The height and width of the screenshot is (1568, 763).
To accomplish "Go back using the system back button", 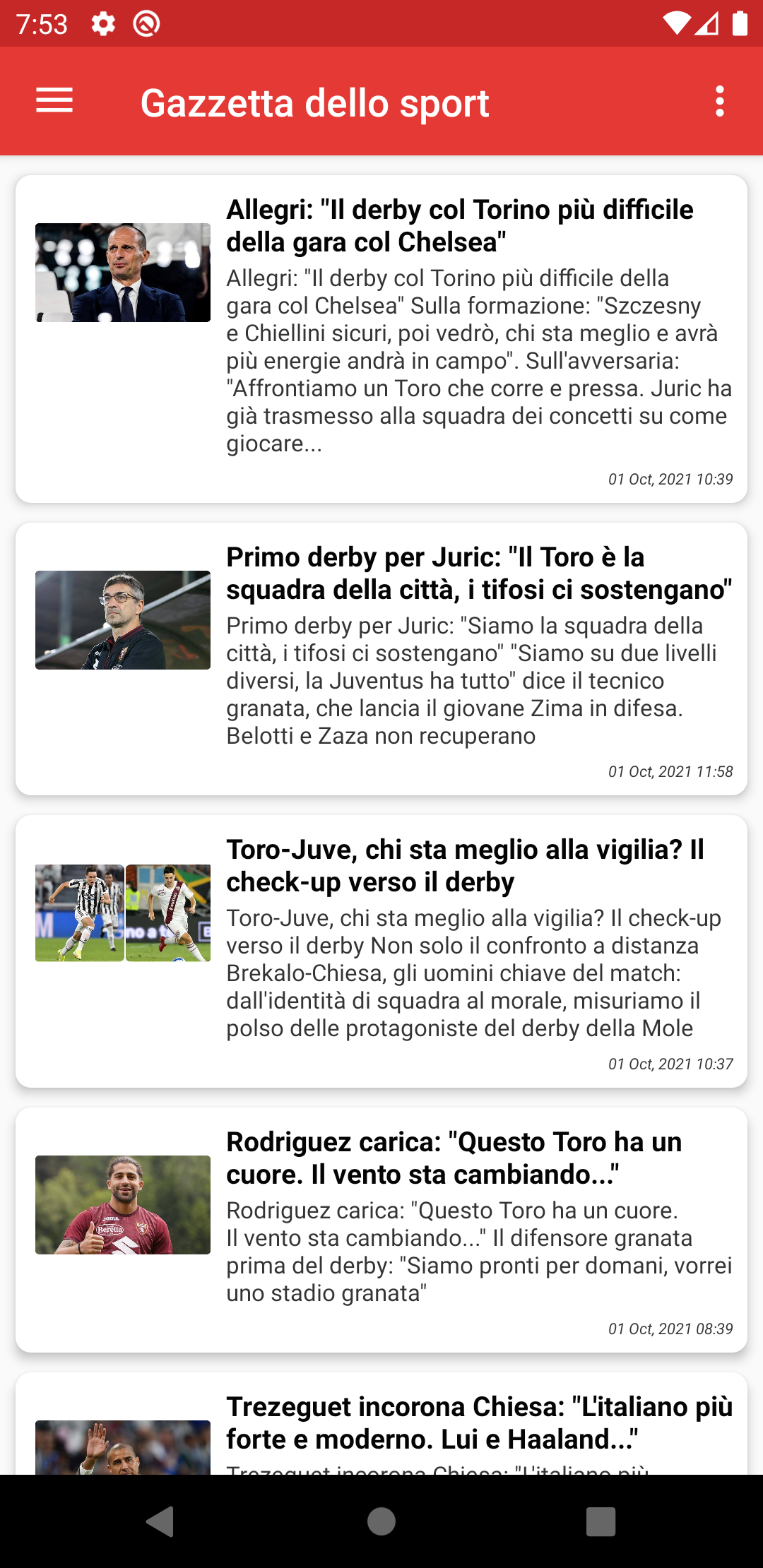I will coord(160,1521).
